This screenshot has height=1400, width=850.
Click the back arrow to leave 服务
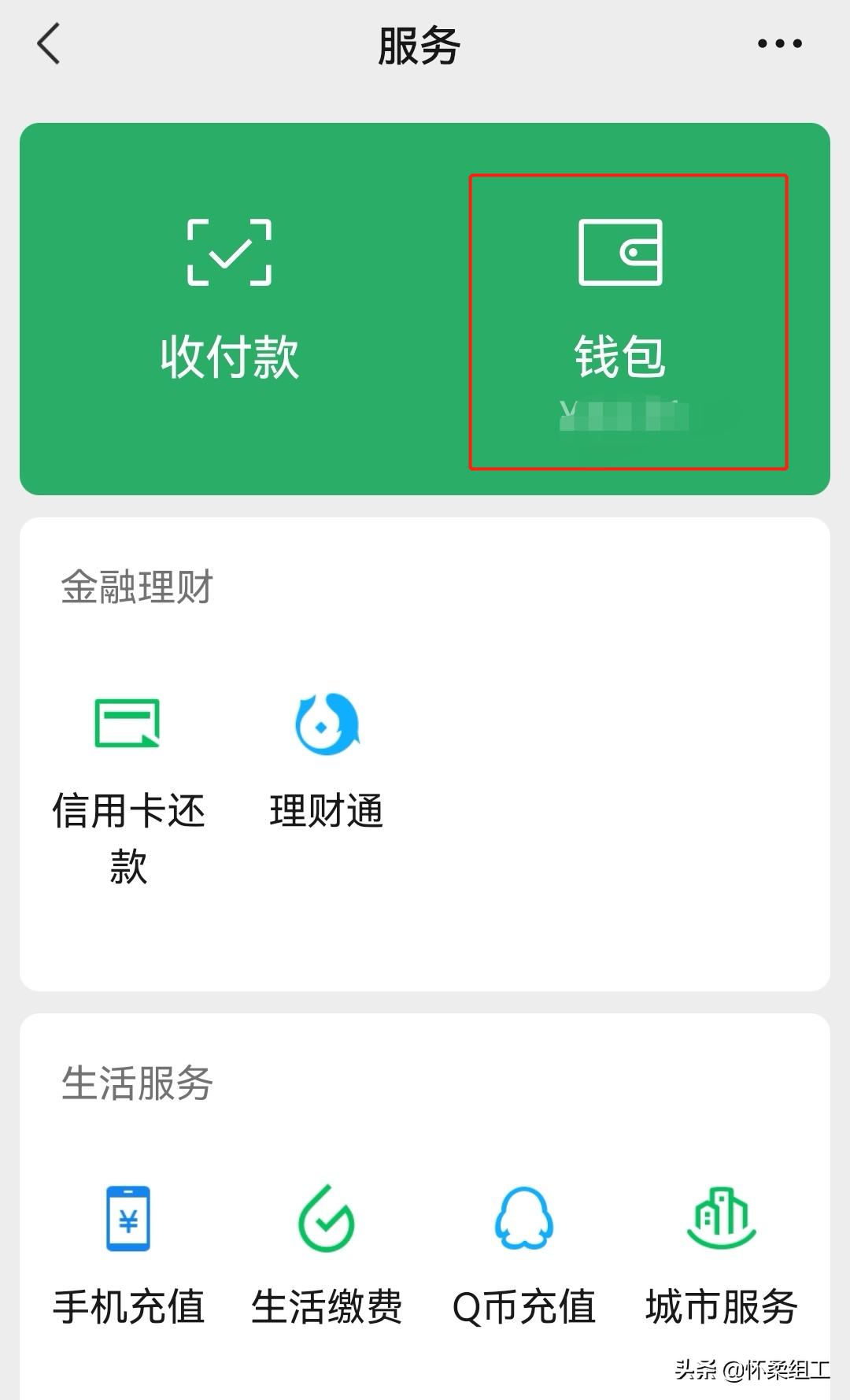(x=49, y=45)
